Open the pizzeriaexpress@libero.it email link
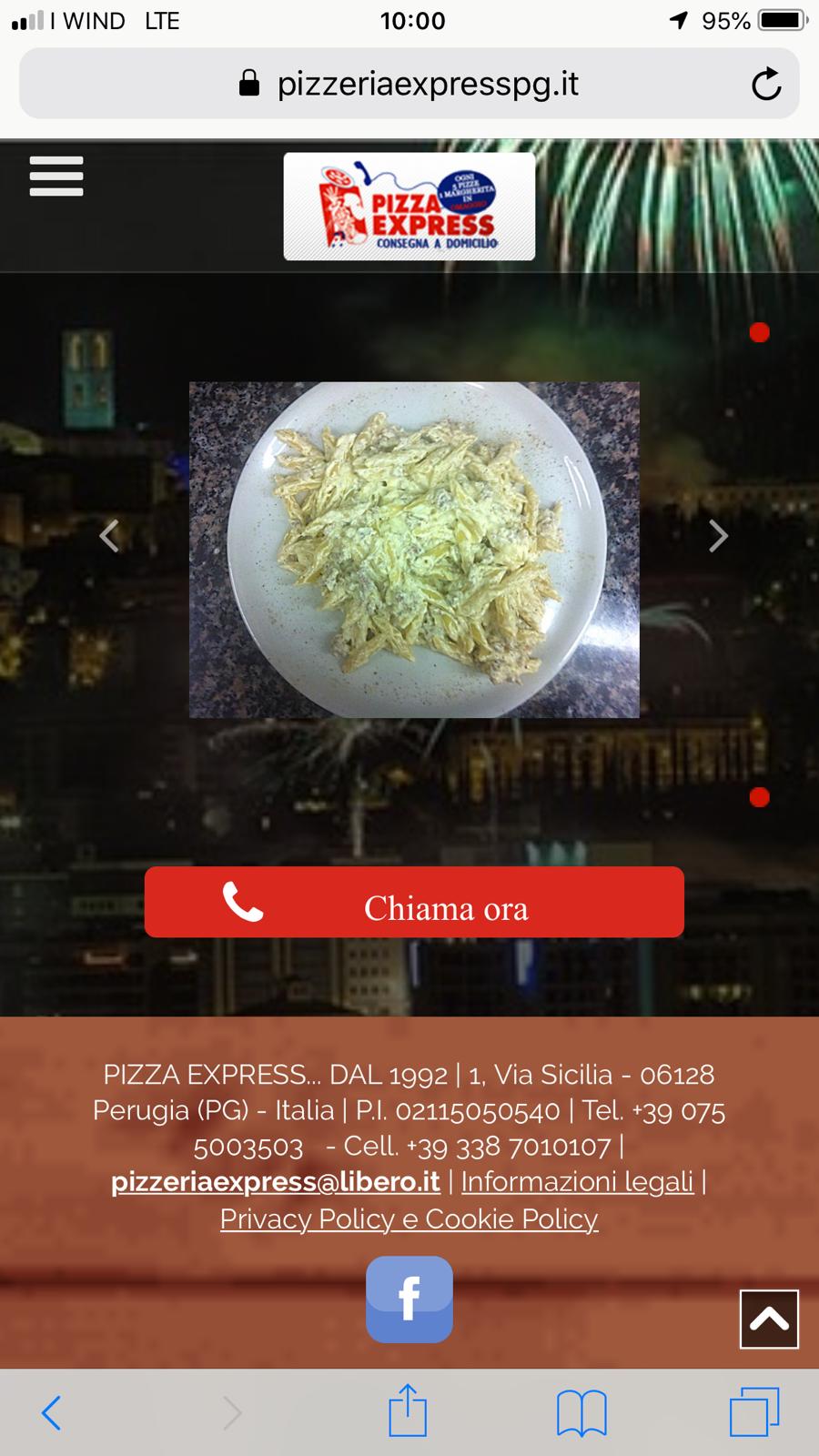Viewport: 819px width, 1456px height. coord(276,1181)
